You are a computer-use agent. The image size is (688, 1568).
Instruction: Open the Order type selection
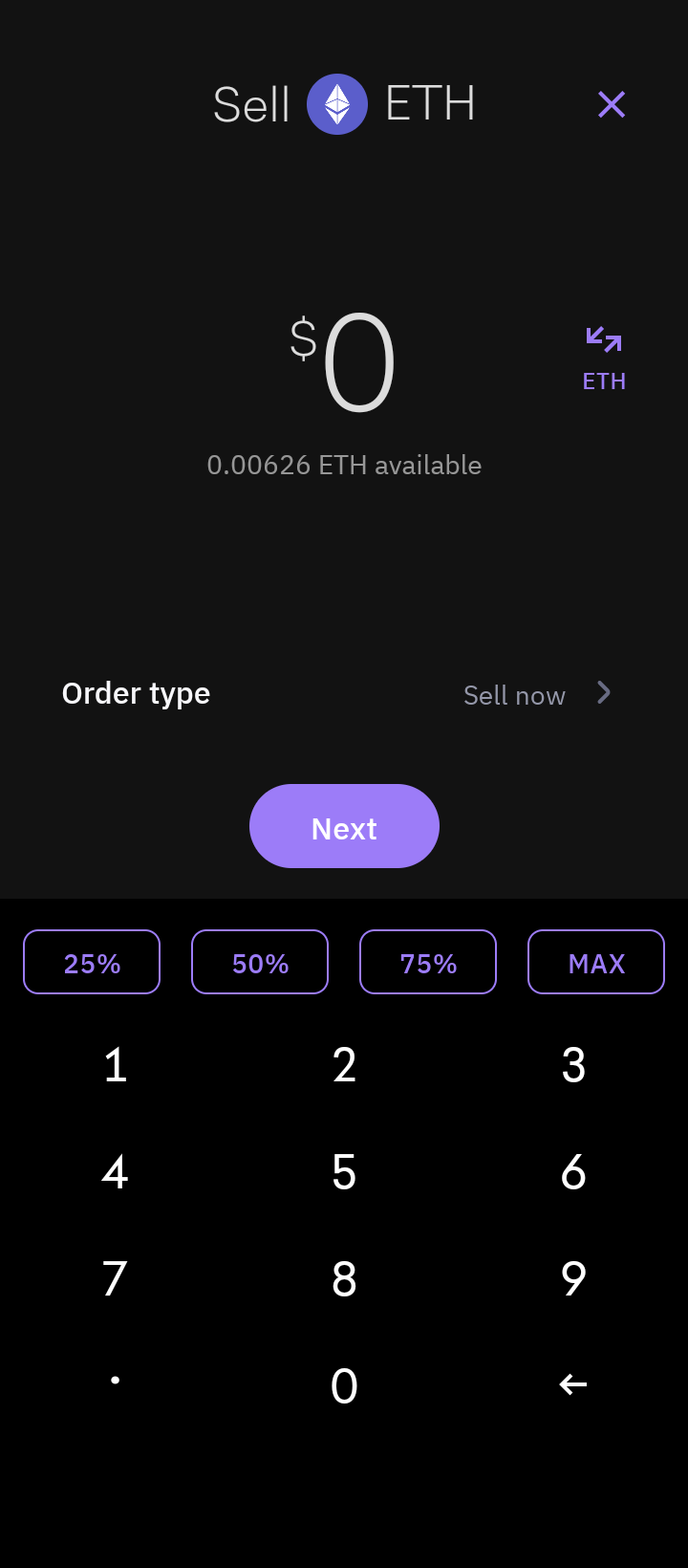point(535,694)
